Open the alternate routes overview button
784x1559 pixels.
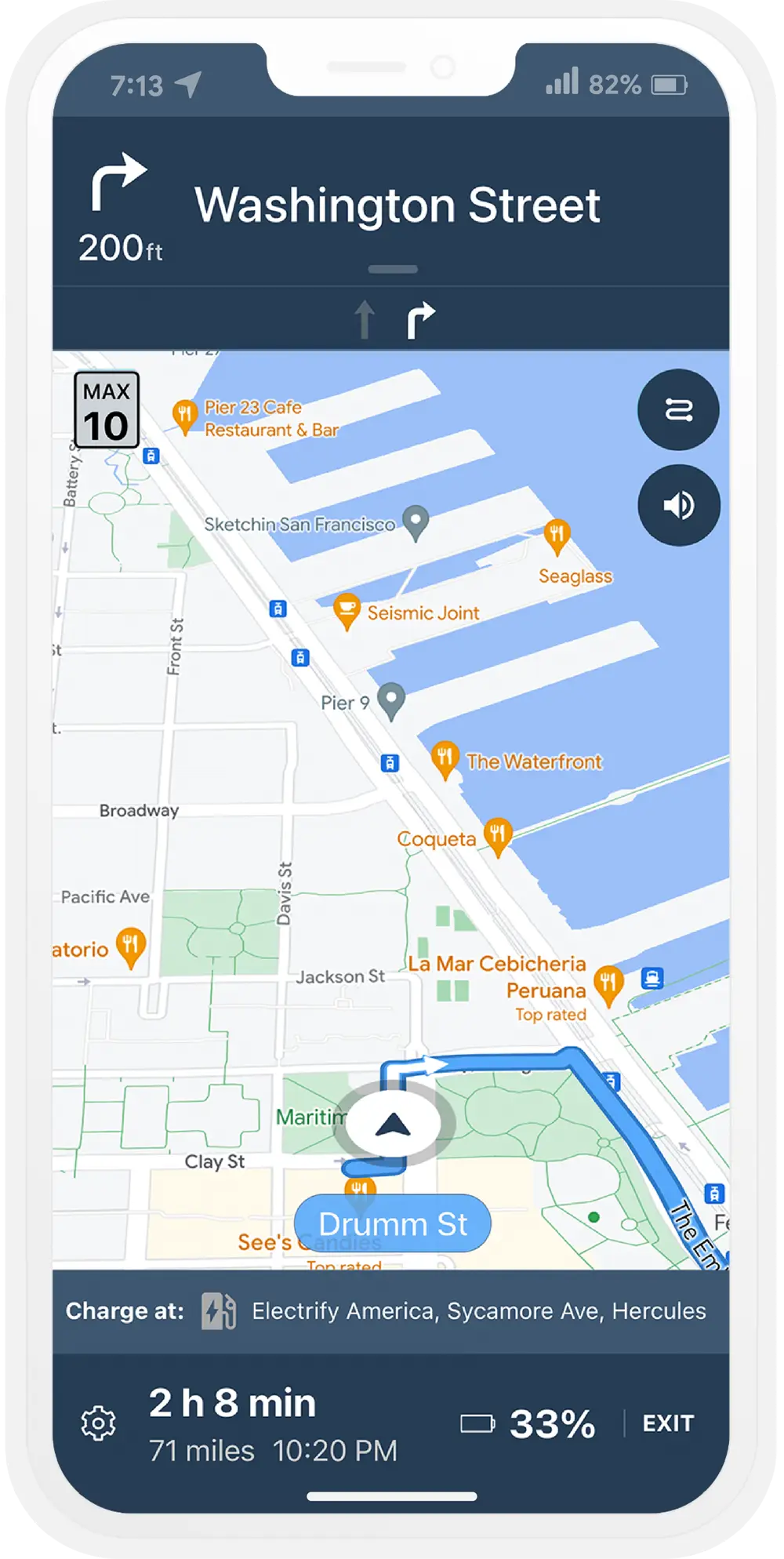[678, 409]
